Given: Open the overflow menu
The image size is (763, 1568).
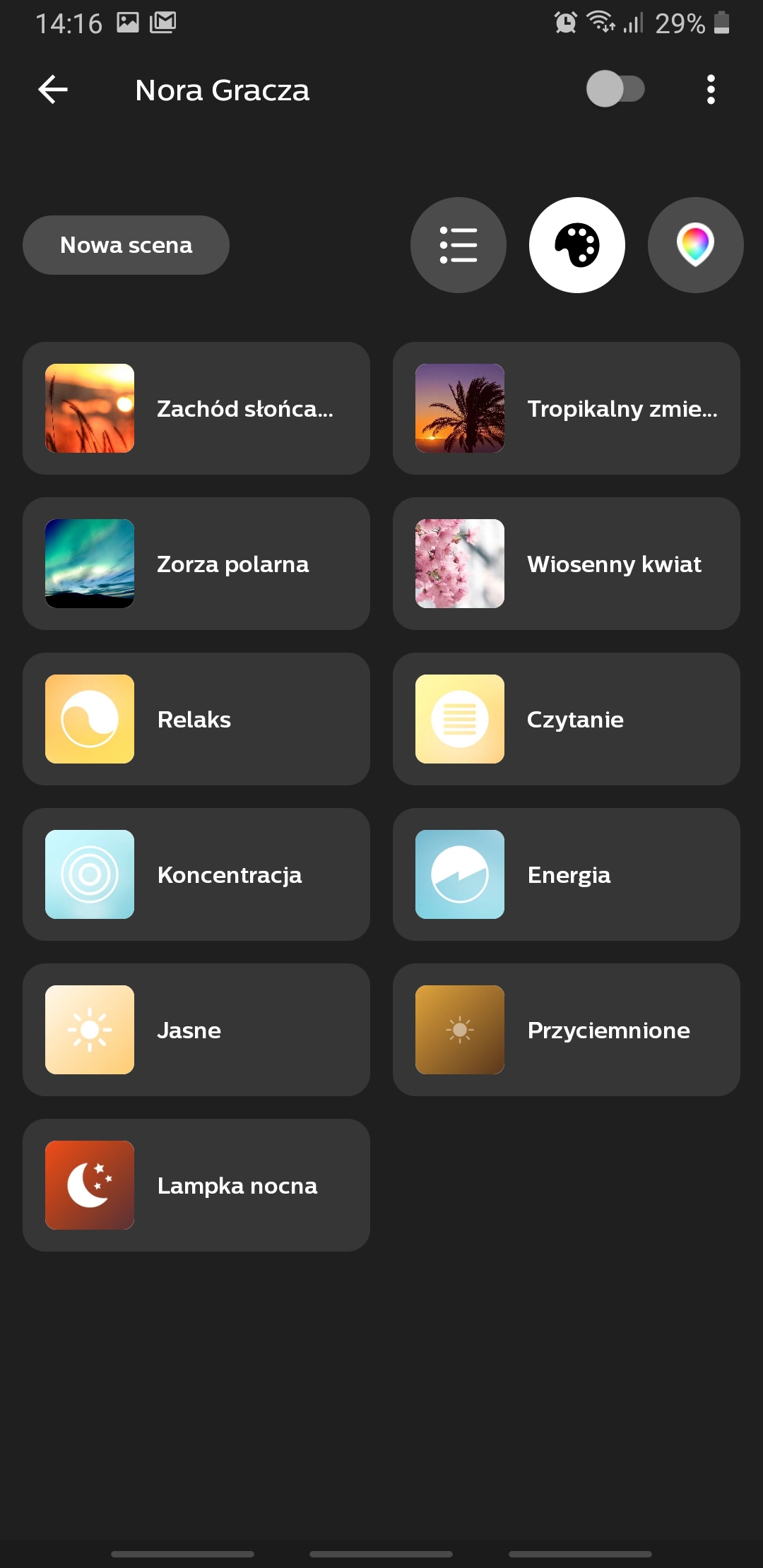Looking at the screenshot, I should [x=711, y=90].
